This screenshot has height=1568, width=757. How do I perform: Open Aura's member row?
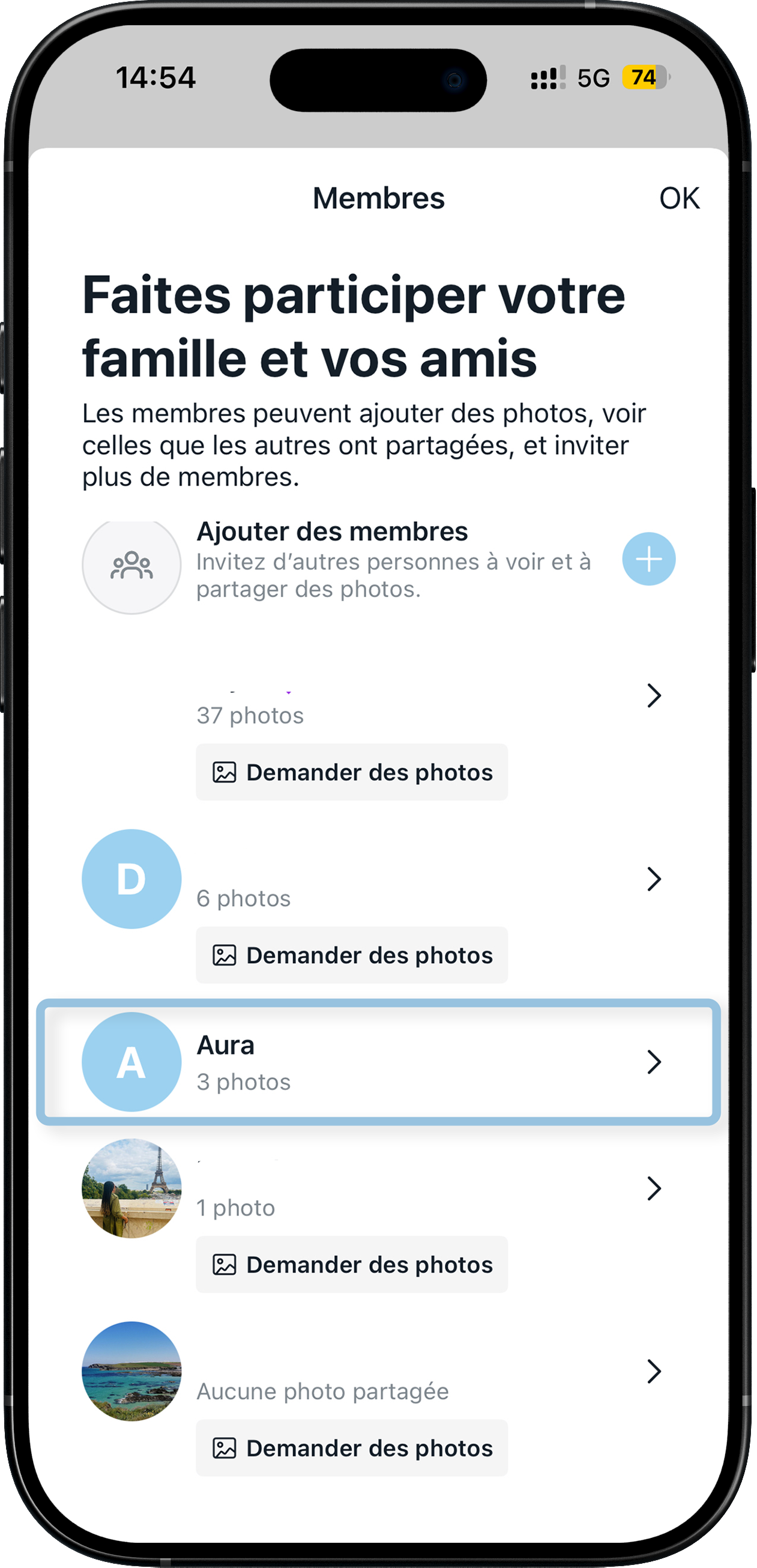tap(377, 1062)
